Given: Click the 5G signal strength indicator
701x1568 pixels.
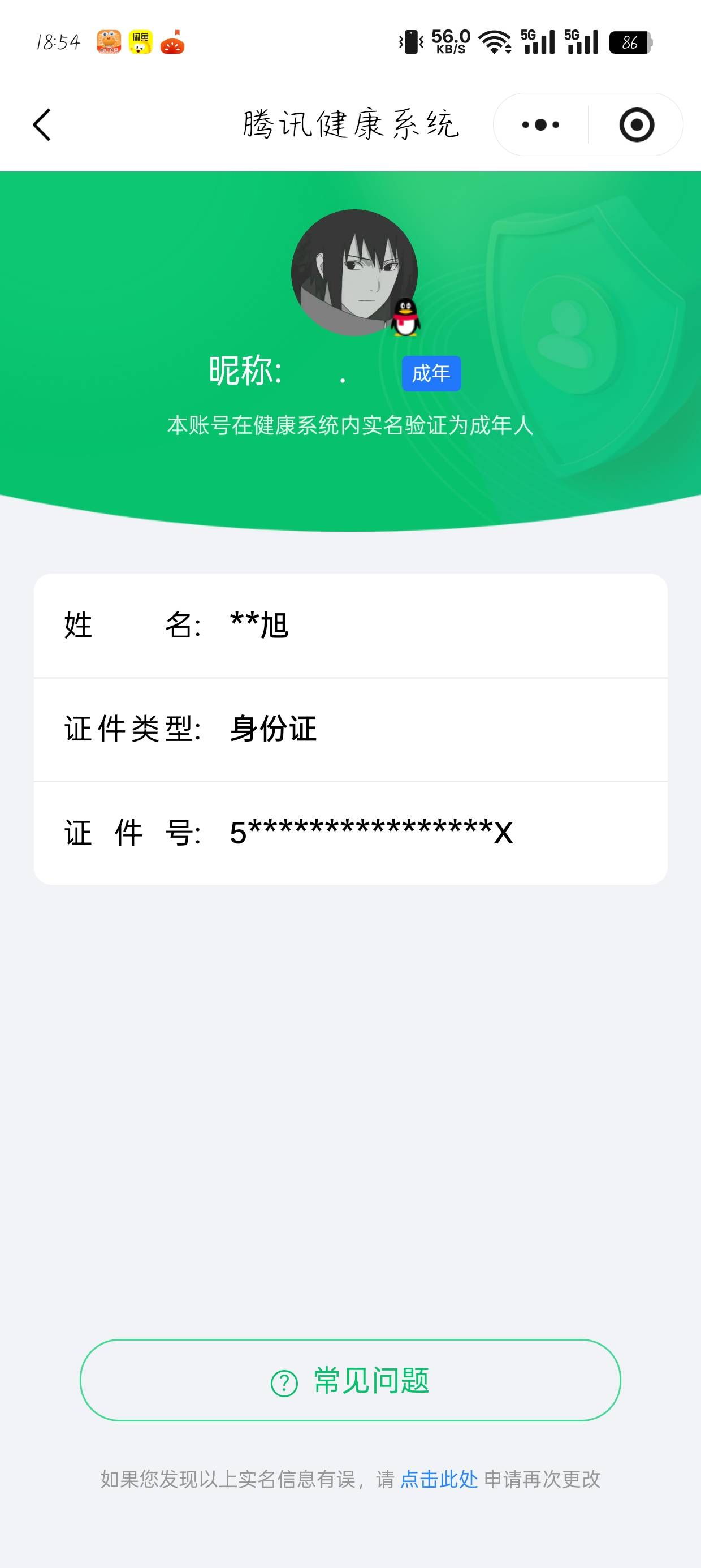Looking at the screenshot, I should tap(535, 41).
